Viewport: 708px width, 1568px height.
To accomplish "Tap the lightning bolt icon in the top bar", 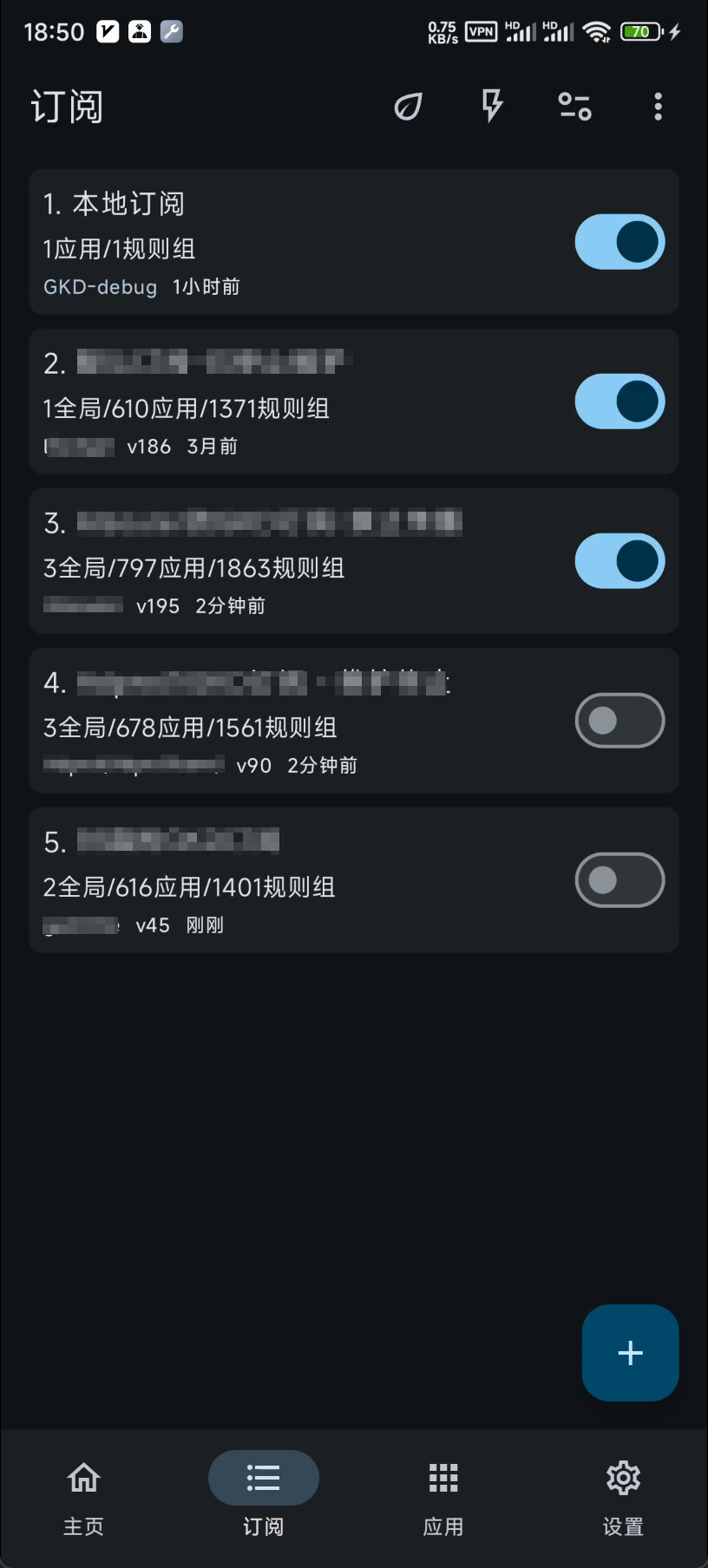I will [x=492, y=107].
